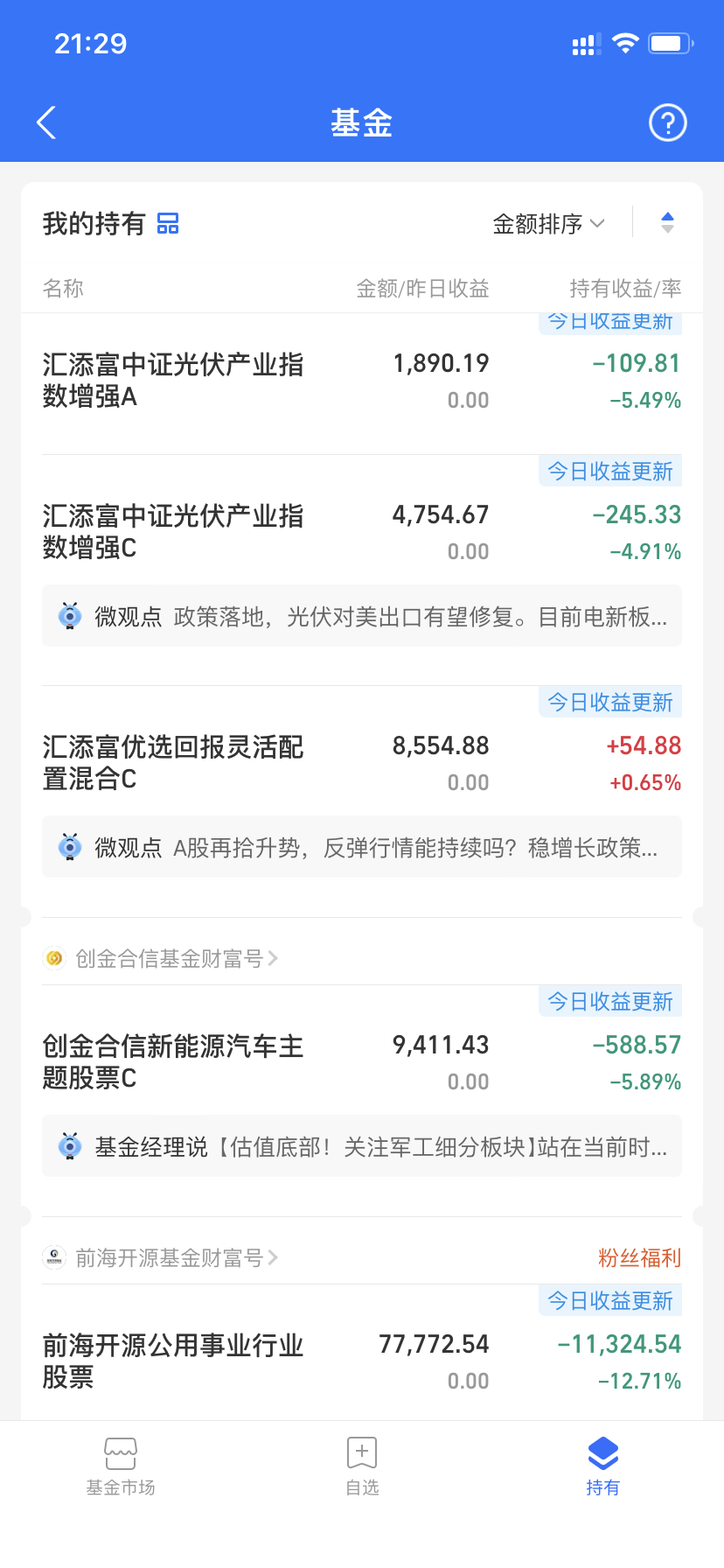Viewport: 724px width, 1568px height.
Task: Read 微观点 about 政策落地 光伏对美出口
Action: 362,616
